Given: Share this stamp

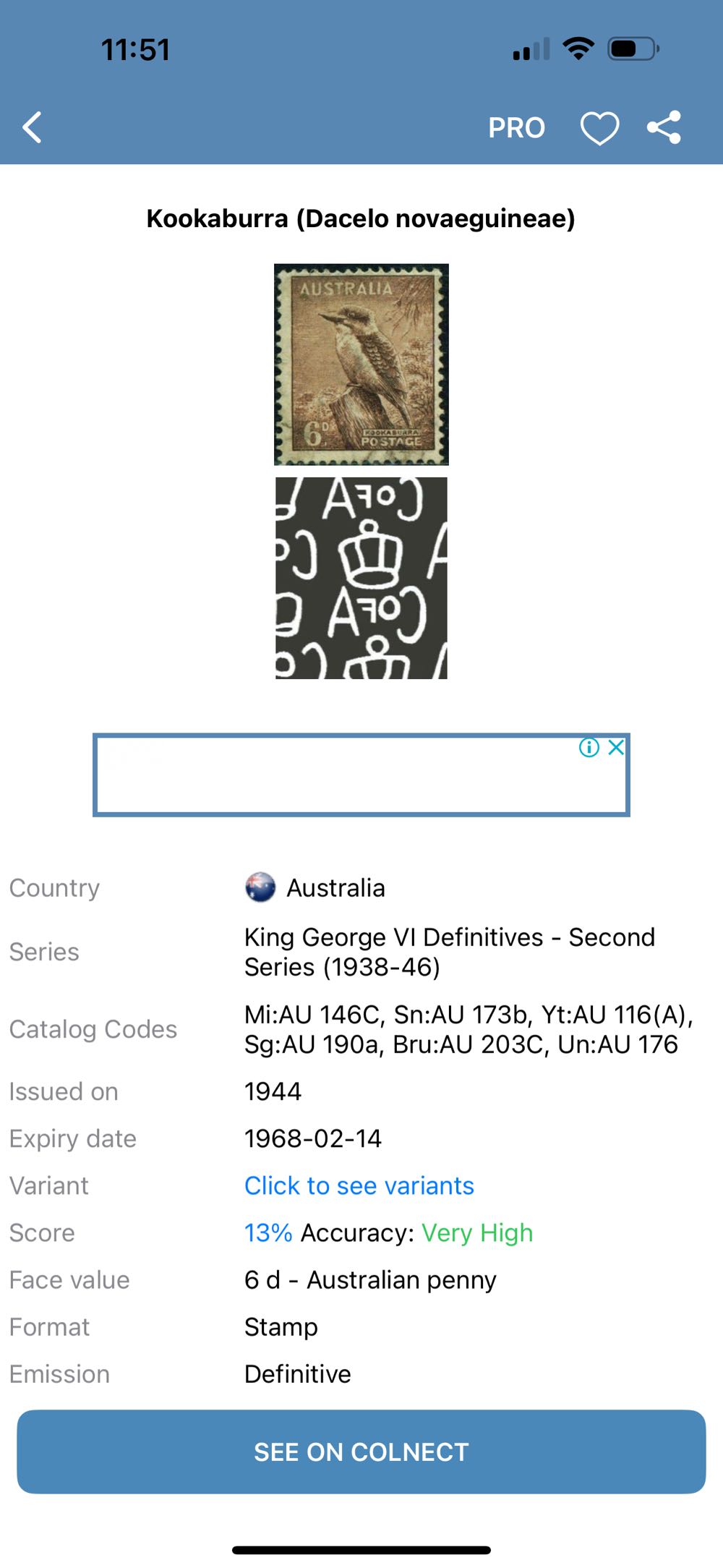Looking at the screenshot, I should click(664, 128).
